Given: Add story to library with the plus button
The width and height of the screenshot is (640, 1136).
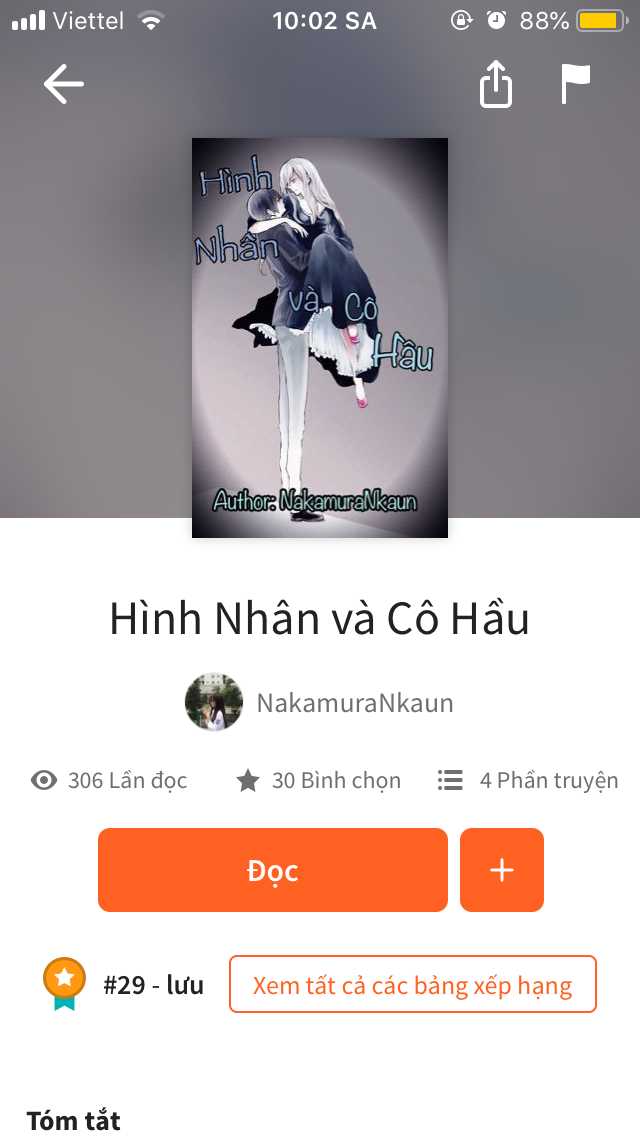Looking at the screenshot, I should [x=502, y=870].
